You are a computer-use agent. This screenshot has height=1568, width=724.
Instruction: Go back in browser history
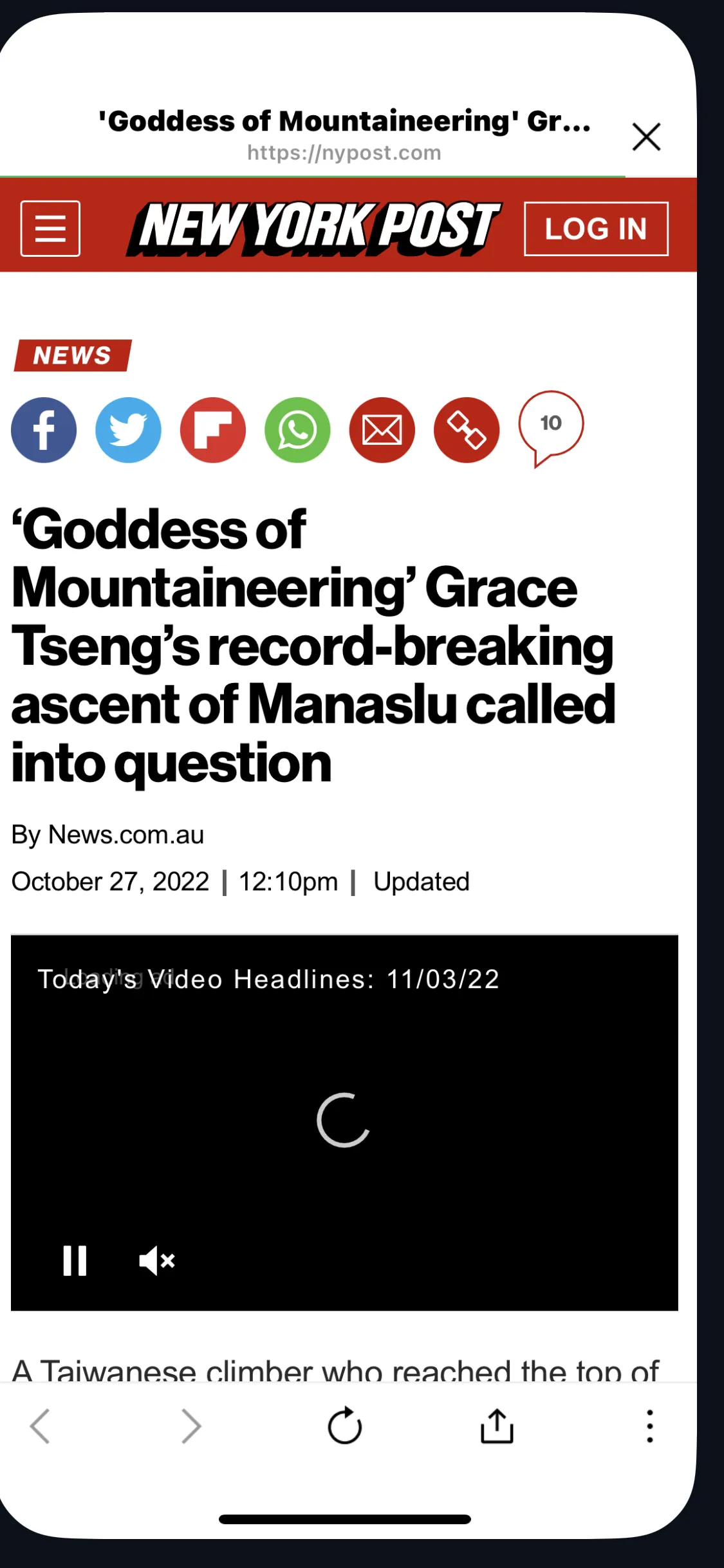click(x=40, y=1426)
